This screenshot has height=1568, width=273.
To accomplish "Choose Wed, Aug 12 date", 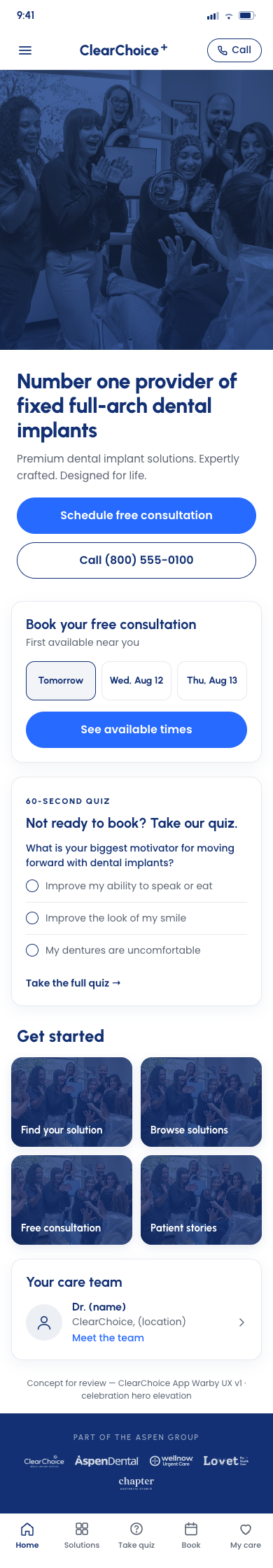I will click(x=136, y=681).
